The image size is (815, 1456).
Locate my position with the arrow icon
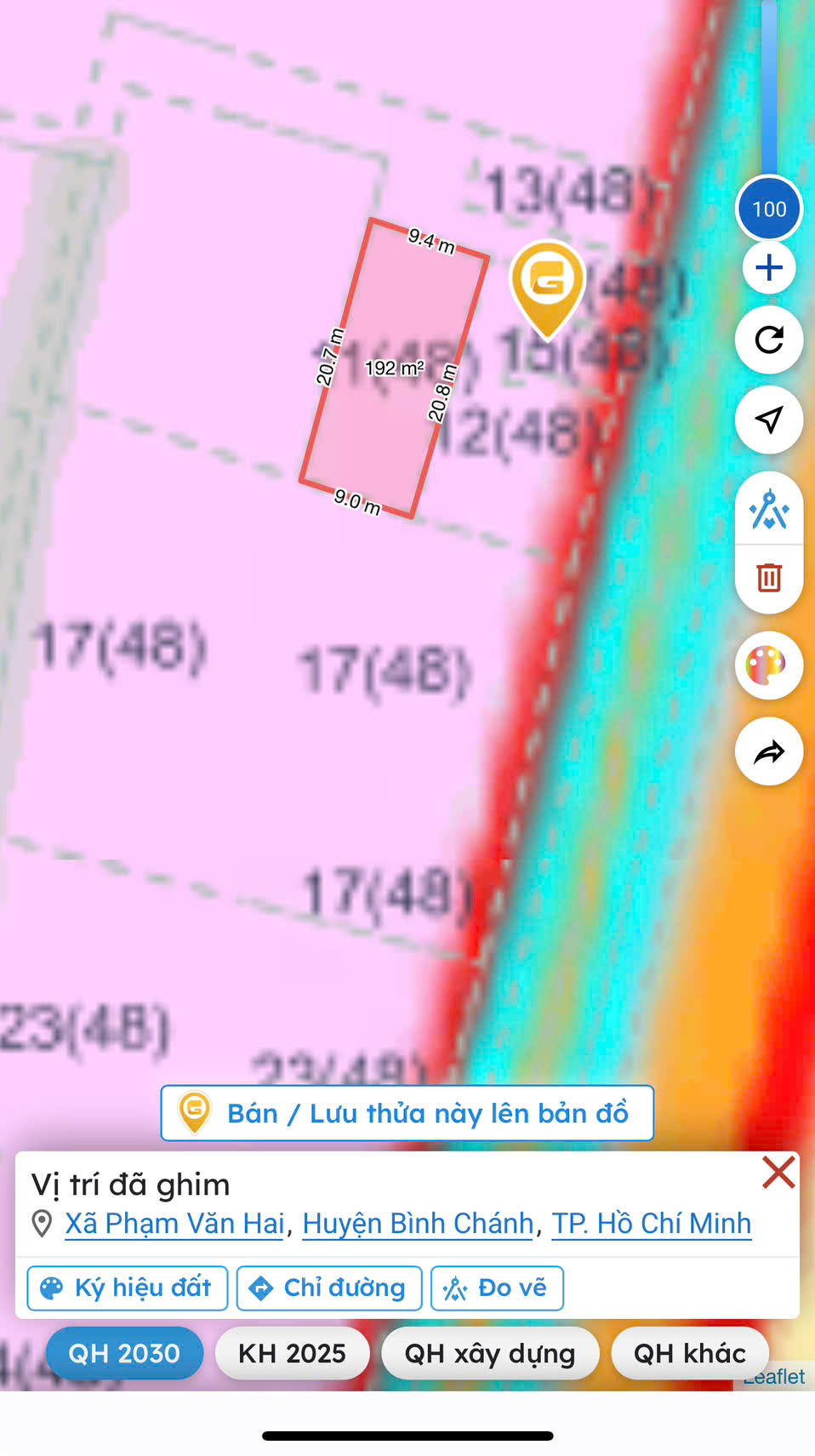[768, 419]
